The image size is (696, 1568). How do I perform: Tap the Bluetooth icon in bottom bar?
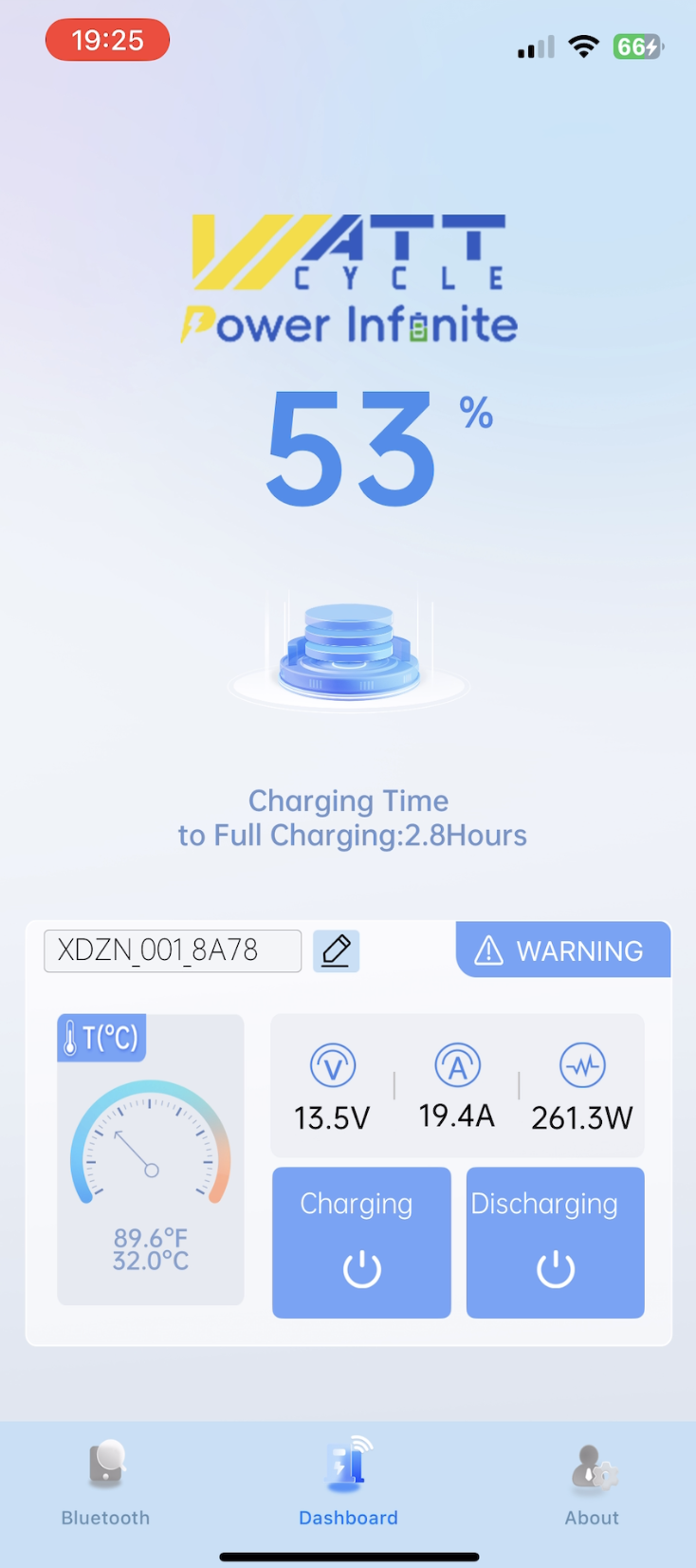coord(104,1464)
